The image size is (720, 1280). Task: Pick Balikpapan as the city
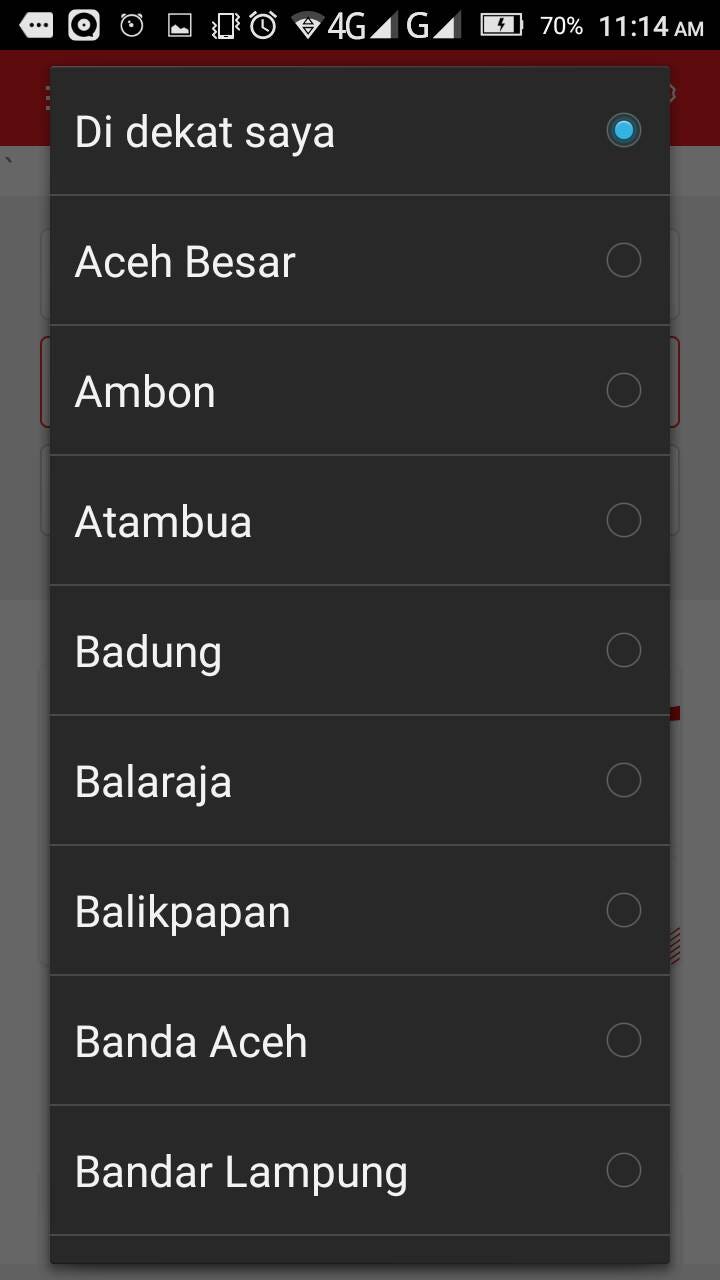click(x=360, y=911)
